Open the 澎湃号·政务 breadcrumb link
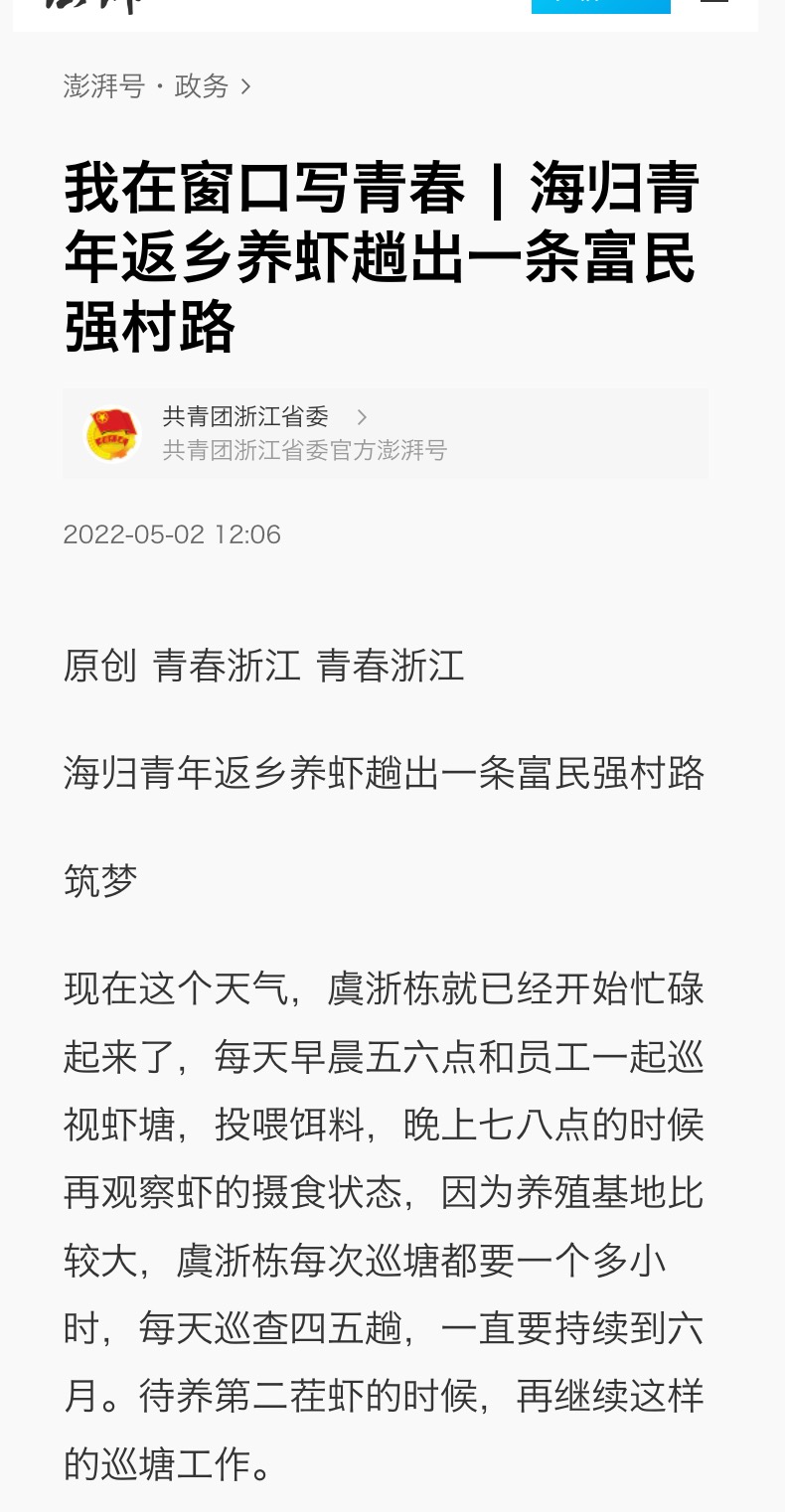The width and height of the screenshot is (785, 1512). (x=157, y=86)
